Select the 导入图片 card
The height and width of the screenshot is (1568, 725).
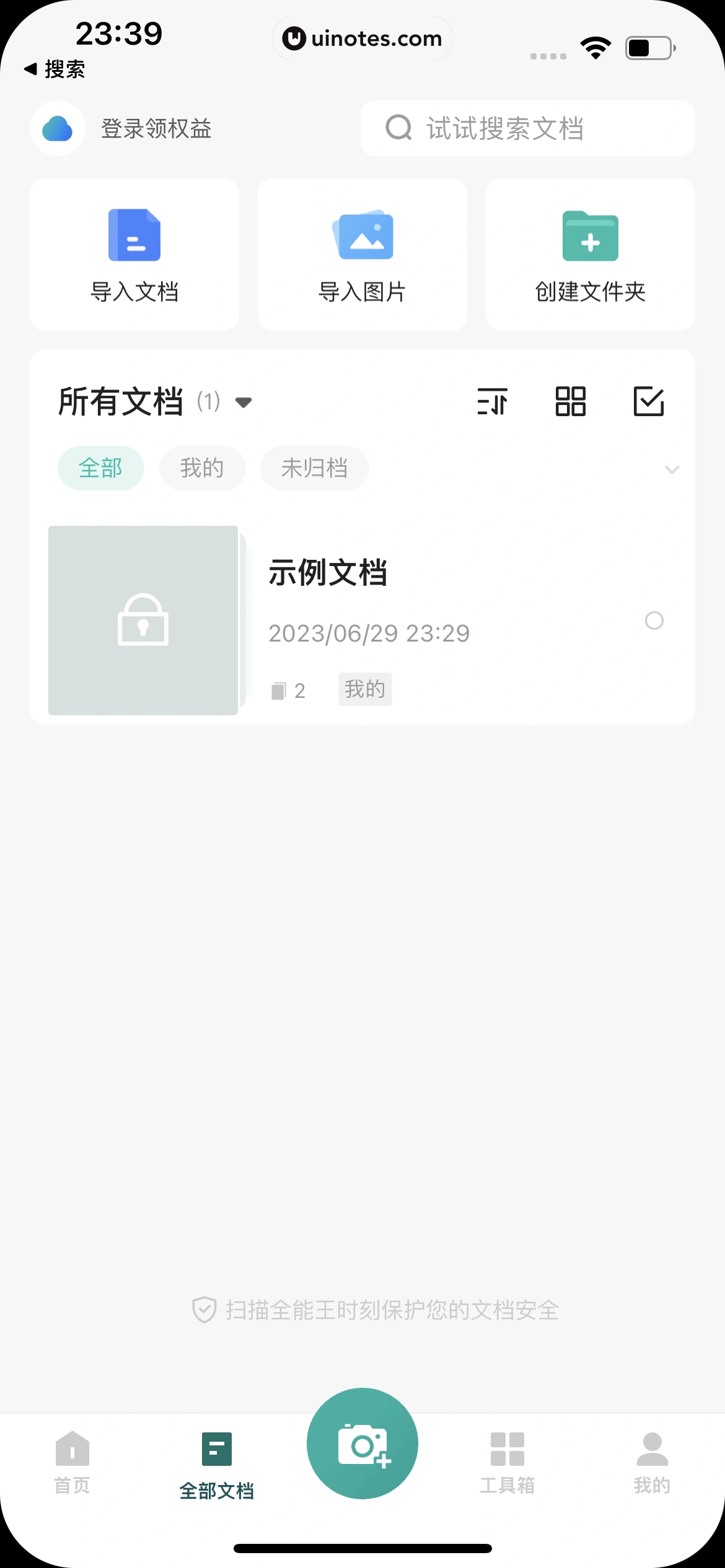tap(362, 255)
